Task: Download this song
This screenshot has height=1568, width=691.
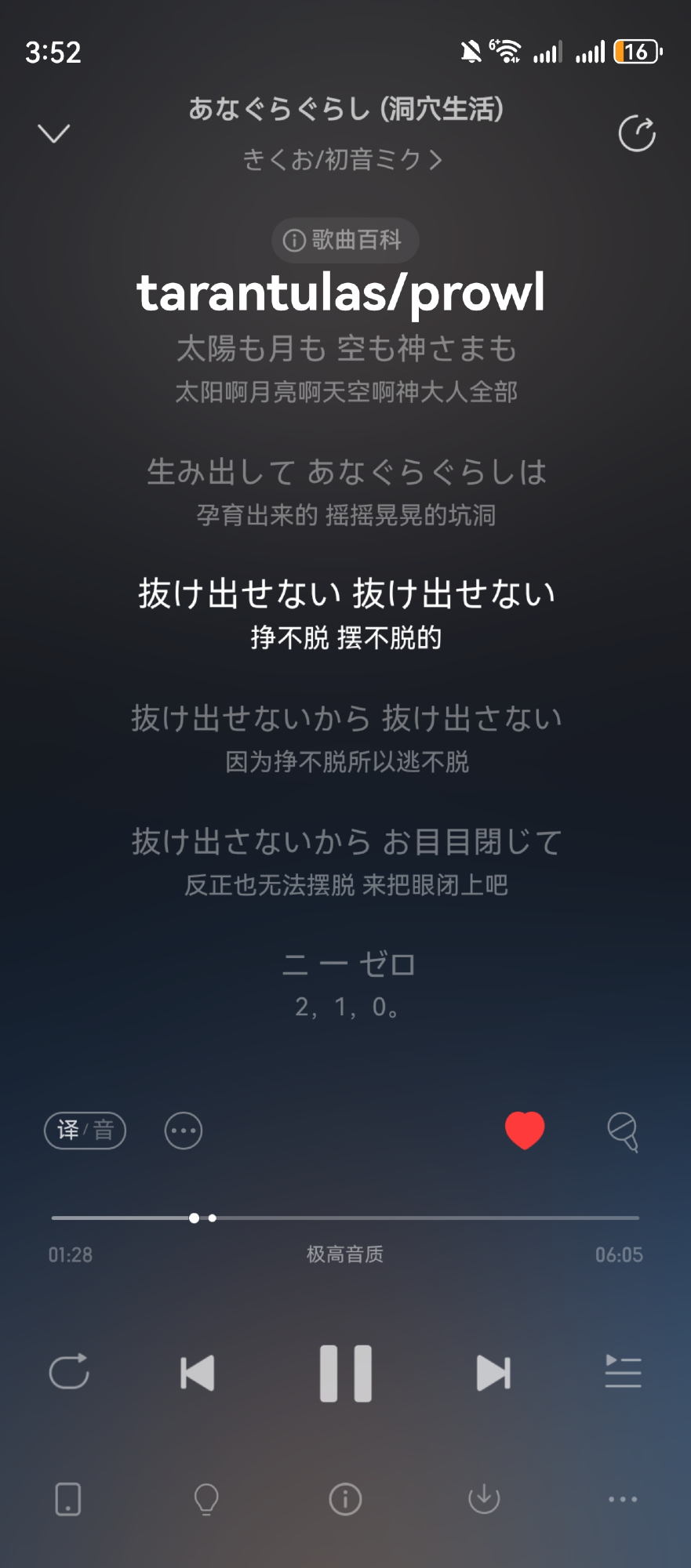Action: (x=484, y=1499)
